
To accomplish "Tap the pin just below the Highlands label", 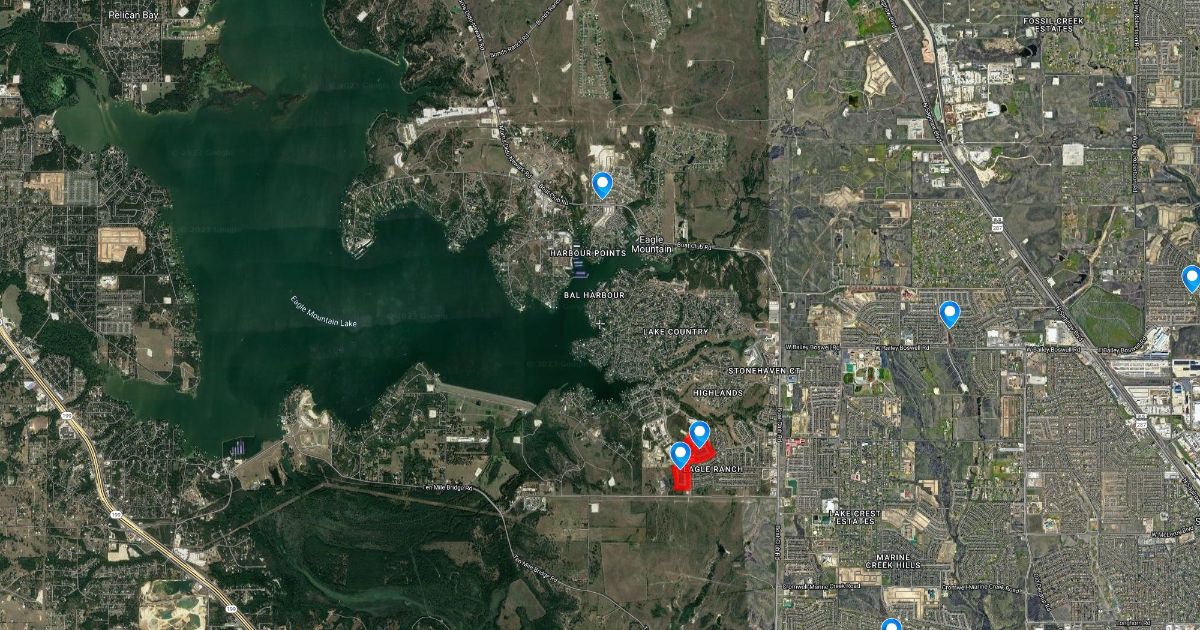I will [699, 433].
